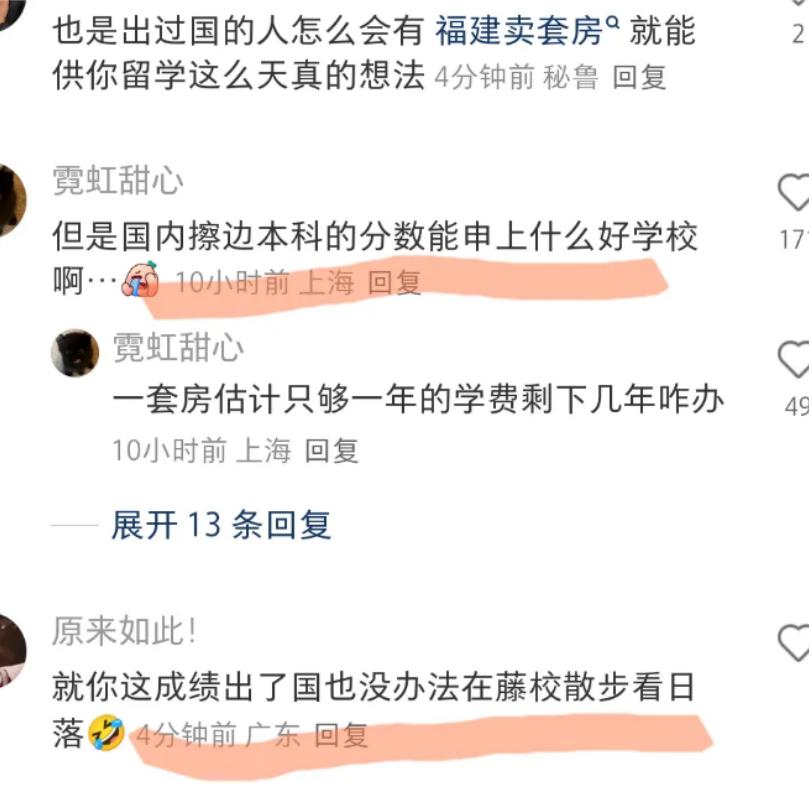Viewport: 809px width, 787px height.
Task: Expand 展开 13 条回复
Action: 220,524
